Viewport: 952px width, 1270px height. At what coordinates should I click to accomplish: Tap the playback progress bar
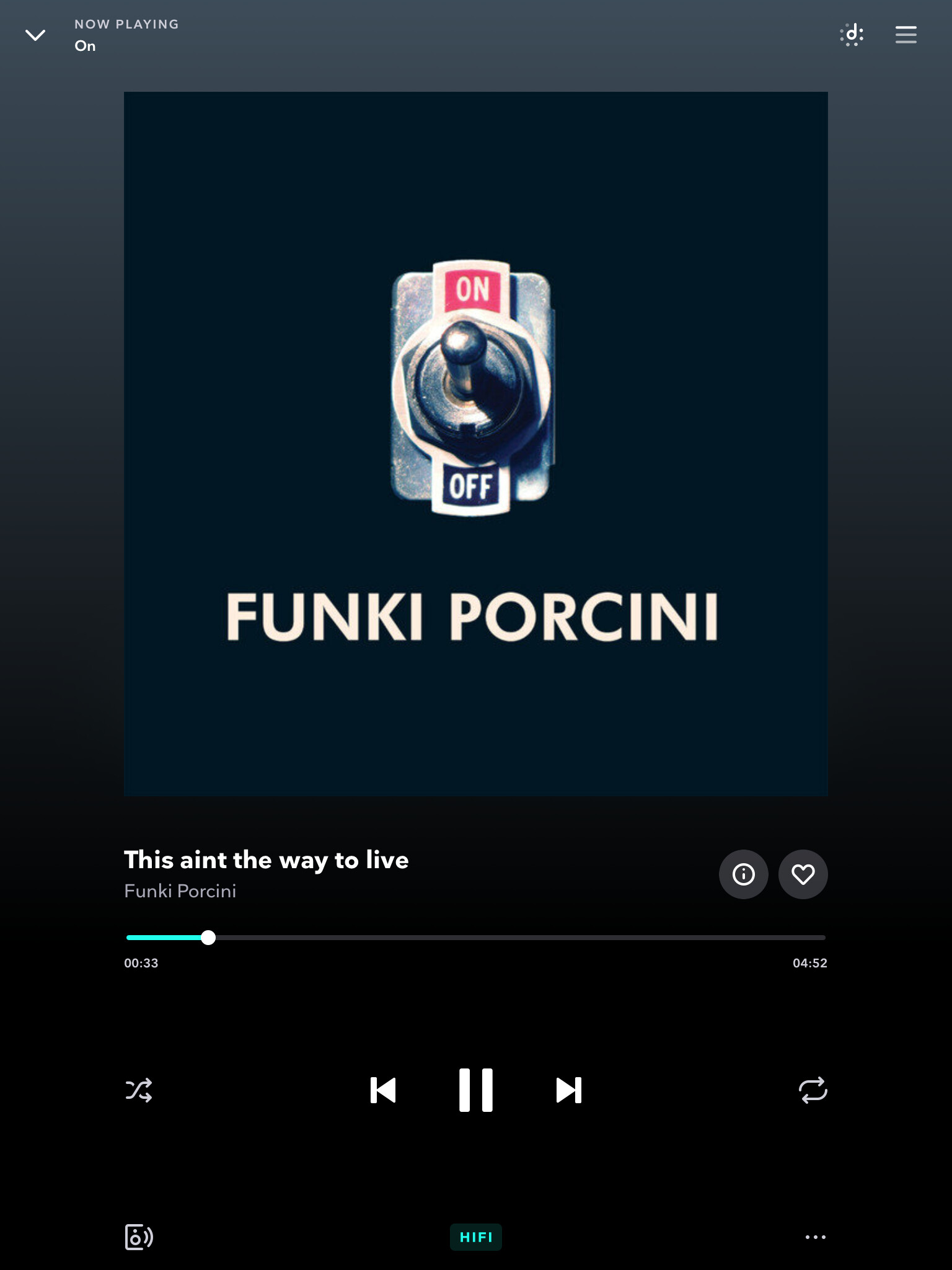[476, 938]
